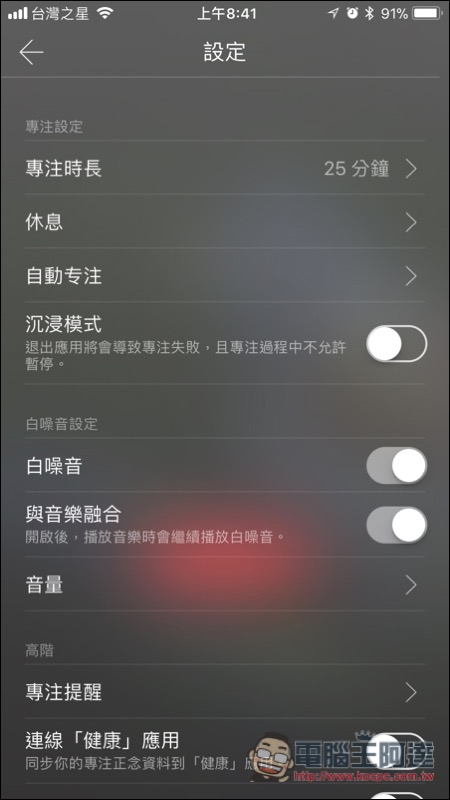Go back using the arrow icon
The width and height of the screenshot is (450, 800).
tap(31, 53)
